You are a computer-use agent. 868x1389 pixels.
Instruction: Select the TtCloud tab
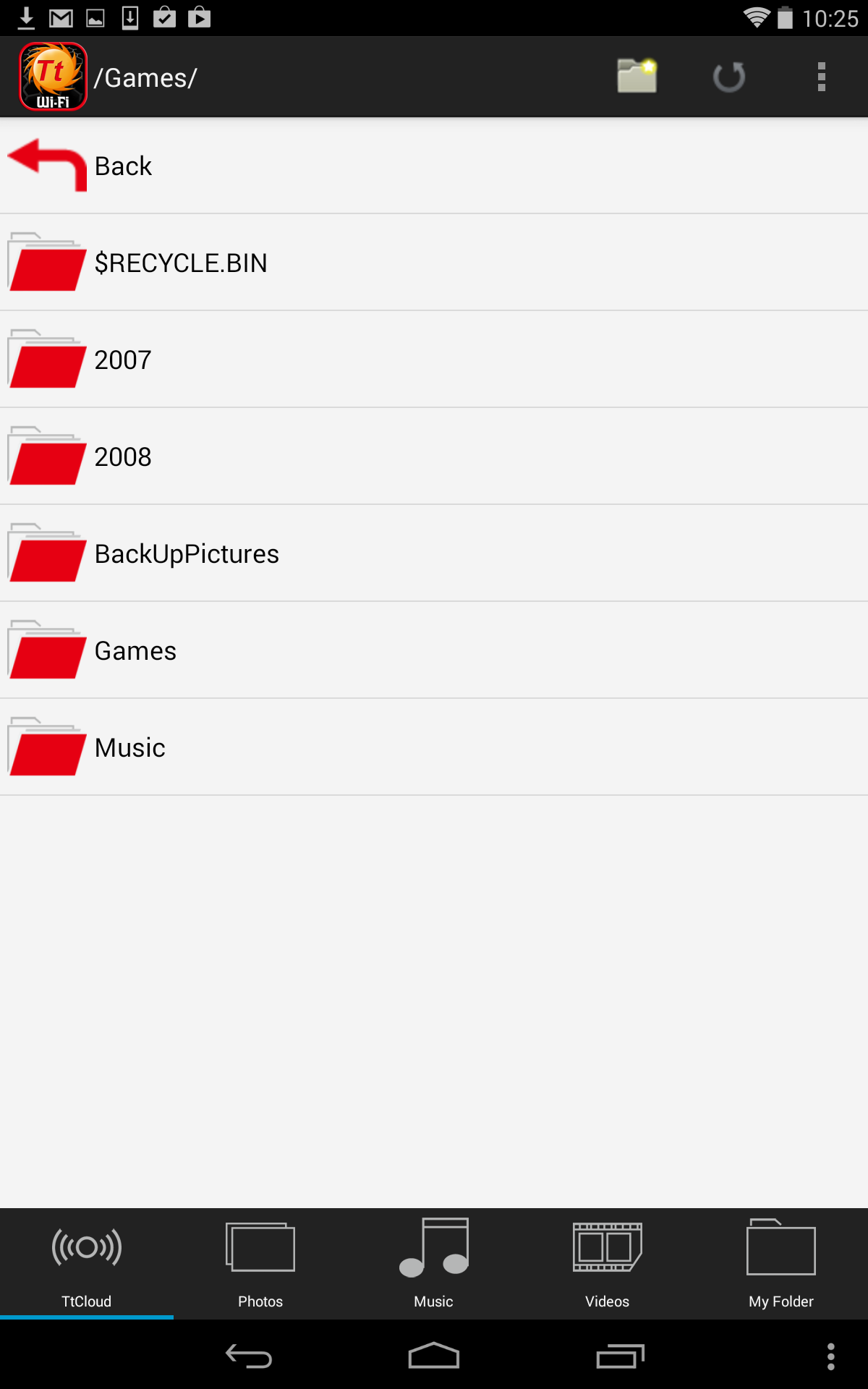(87, 1264)
